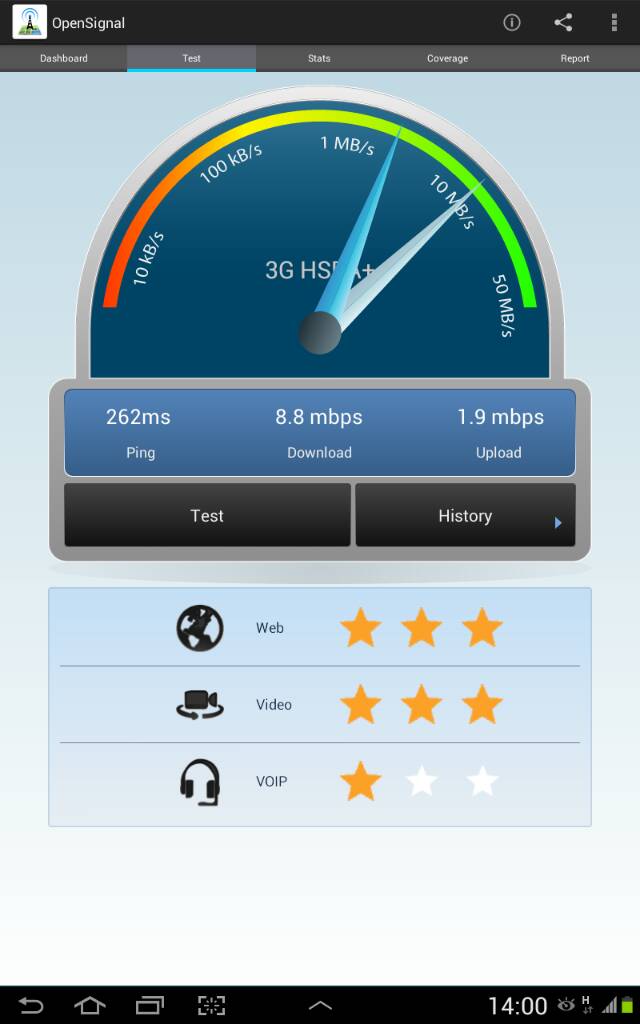This screenshot has width=640, height=1024.
Task: Take a screenshot with the capture icon
Action: point(211,1005)
